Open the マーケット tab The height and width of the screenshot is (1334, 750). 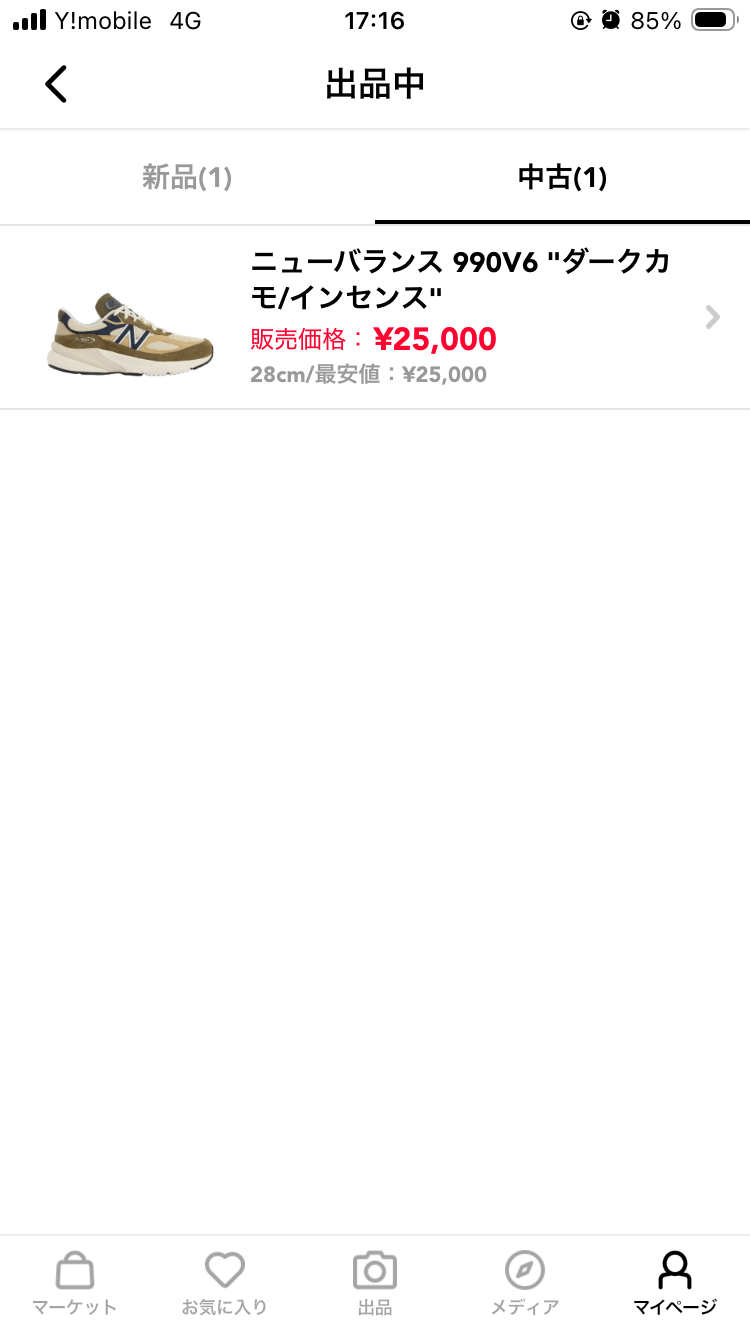pyautogui.click(x=75, y=1283)
